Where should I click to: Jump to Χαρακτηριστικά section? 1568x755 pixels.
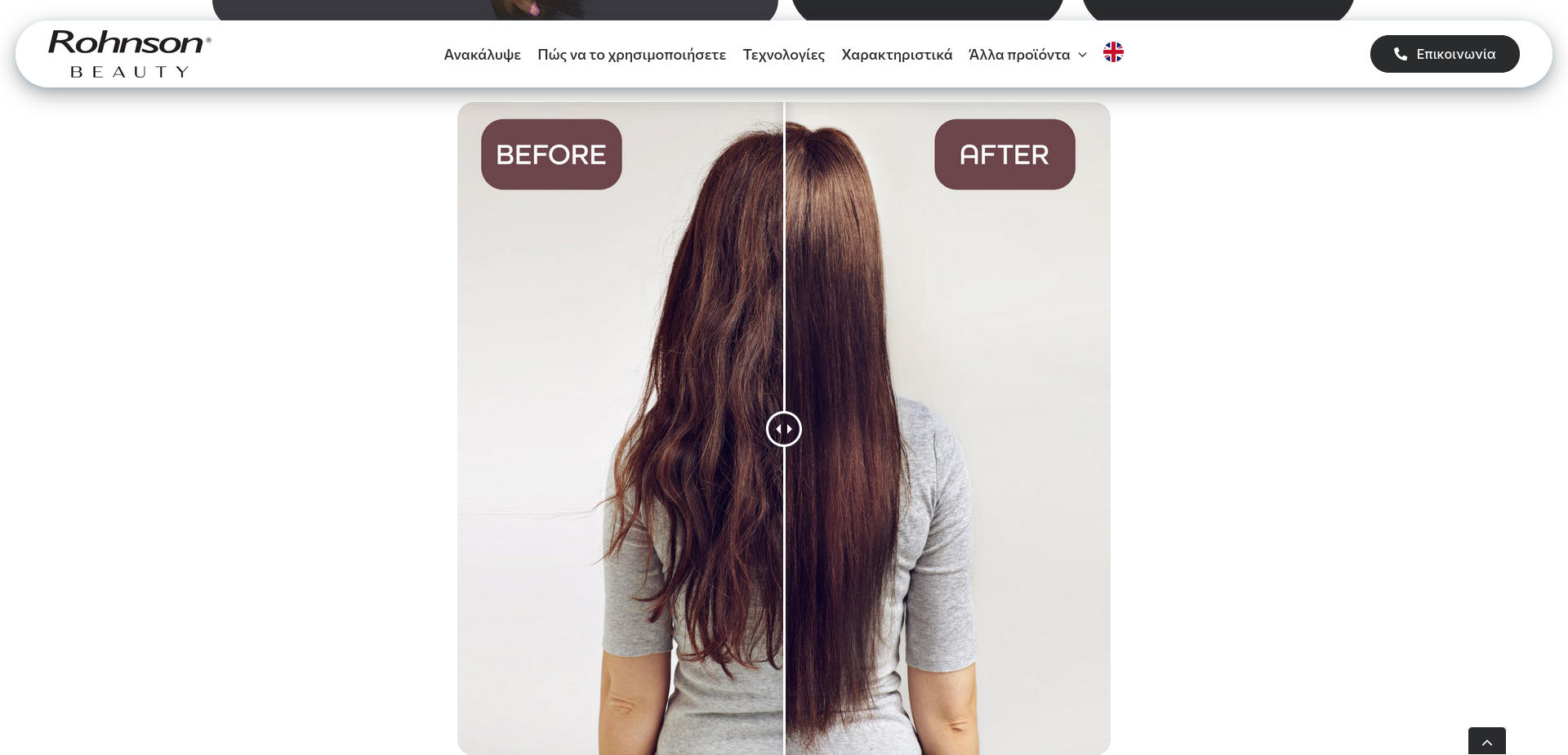point(897,55)
